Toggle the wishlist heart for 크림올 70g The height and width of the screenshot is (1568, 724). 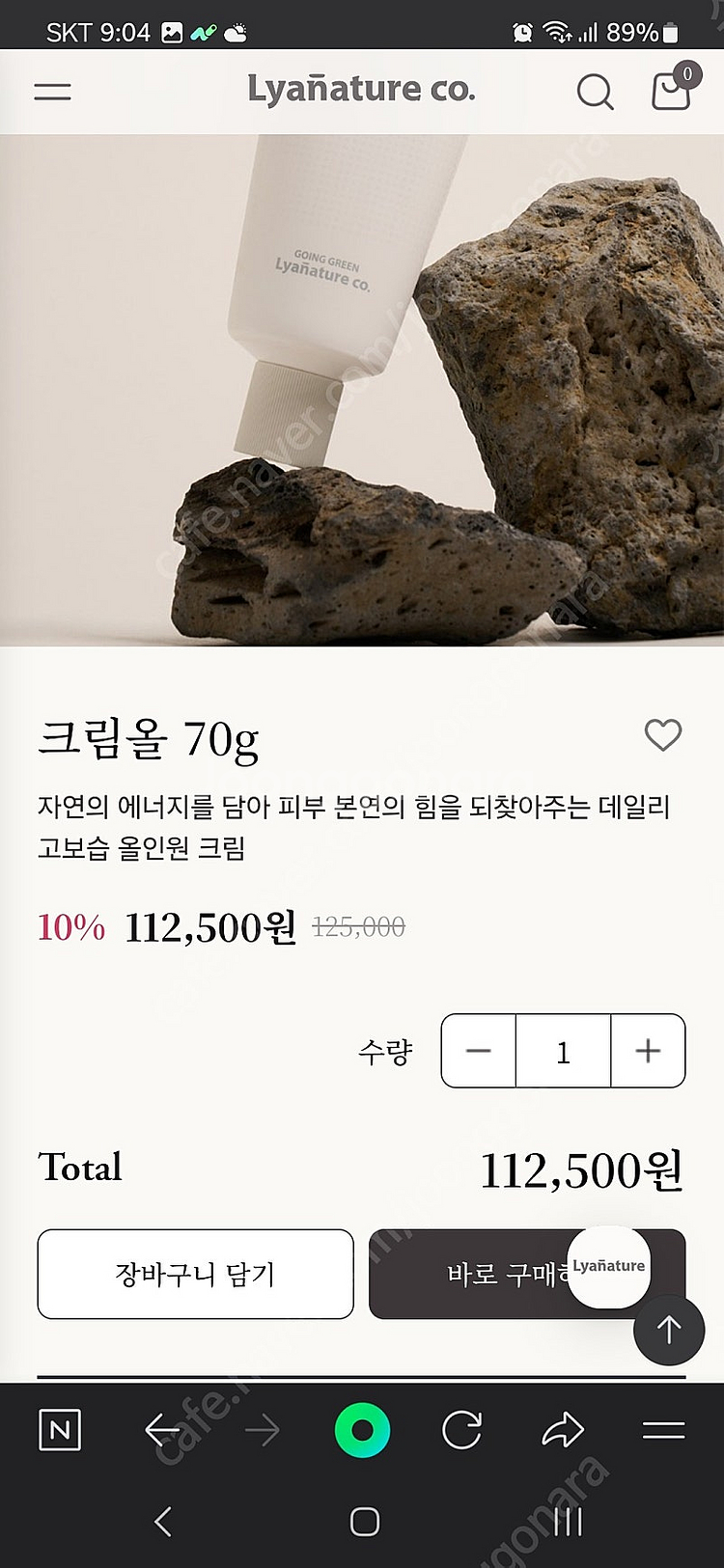tap(663, 736)
